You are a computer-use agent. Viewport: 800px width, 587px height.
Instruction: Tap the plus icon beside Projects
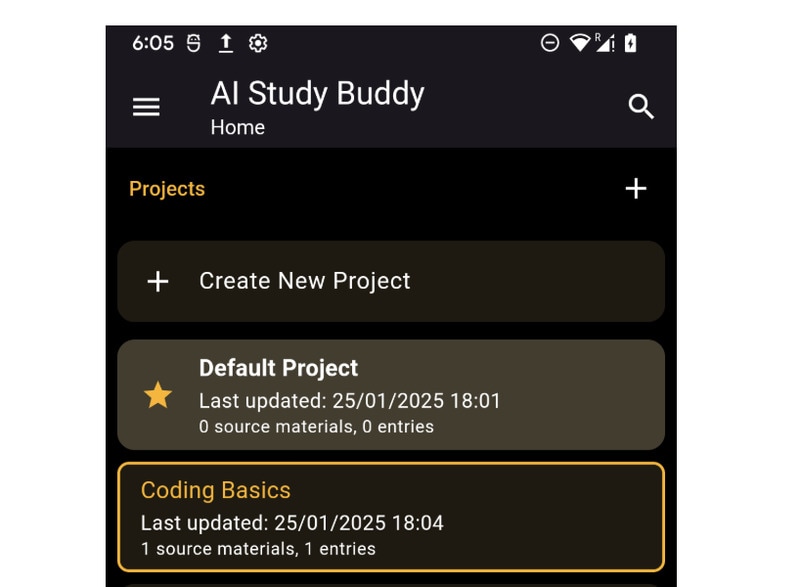[x=636, y=189]
